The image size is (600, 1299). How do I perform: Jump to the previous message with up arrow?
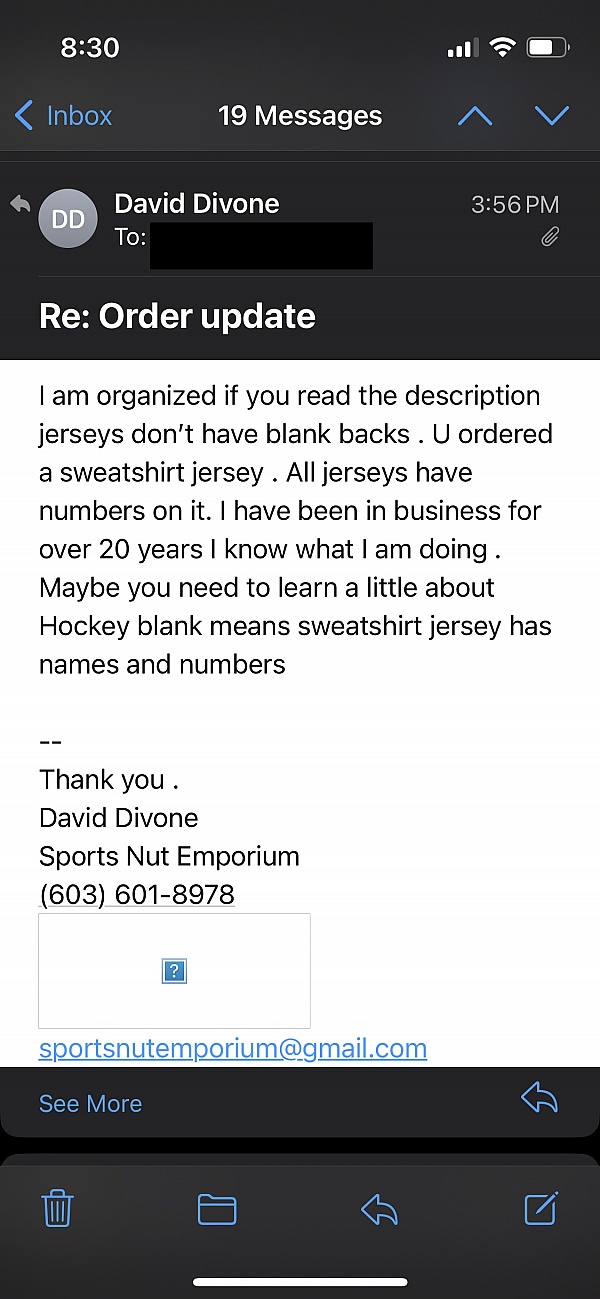tap(475, 116)
